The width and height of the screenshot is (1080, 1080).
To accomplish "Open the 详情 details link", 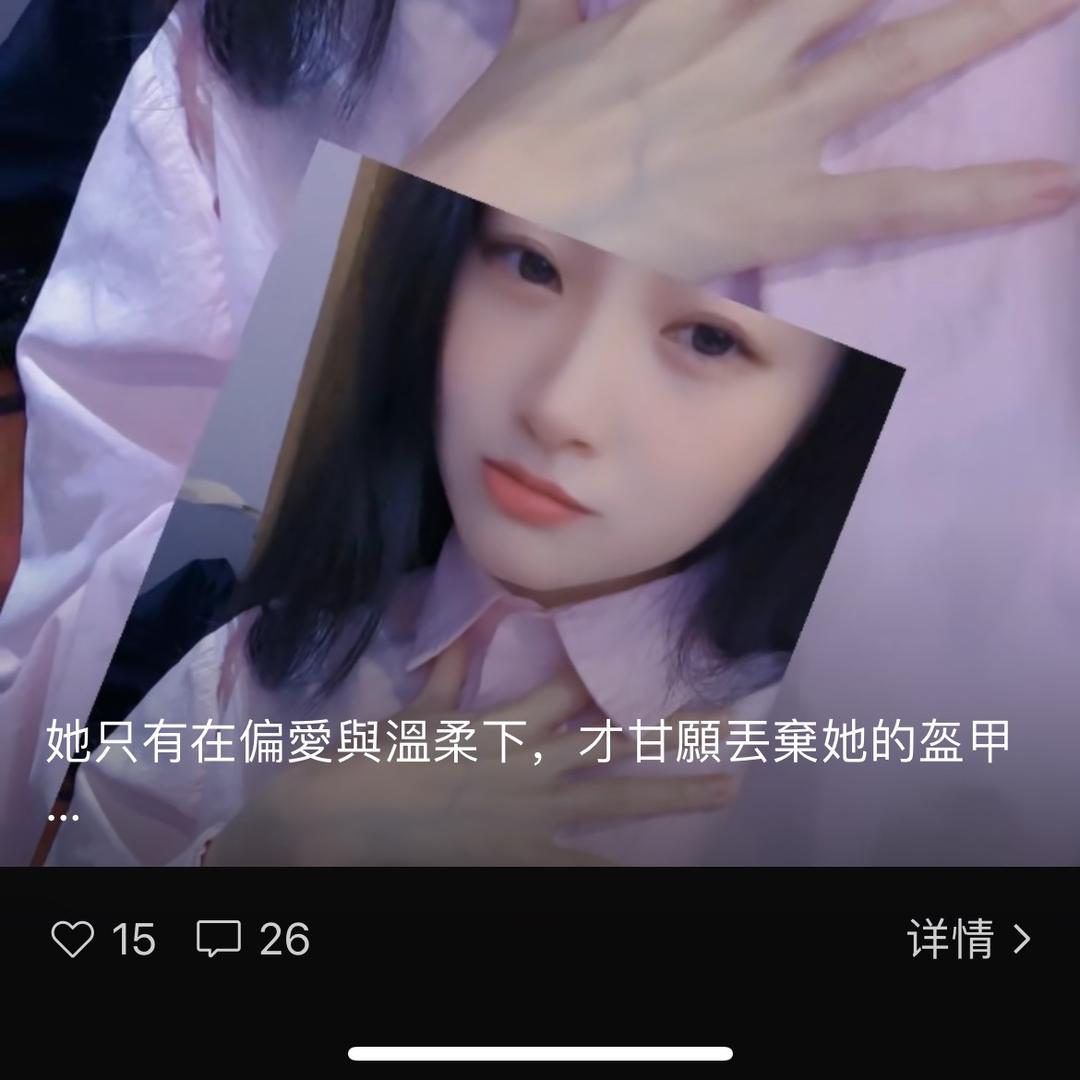I will click(x=967, y=939).
